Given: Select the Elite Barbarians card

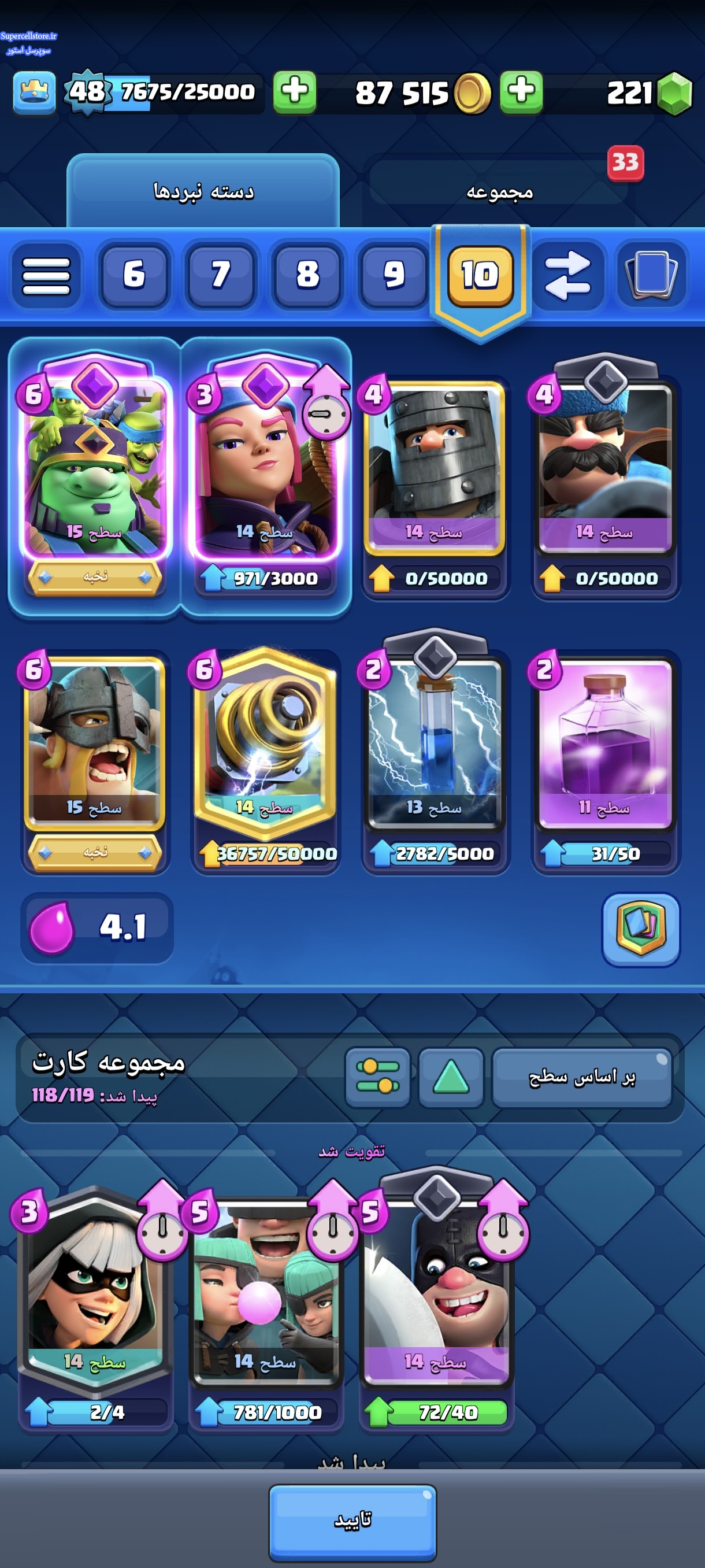Looking at the screenshot, I should pyautogui.click(x=94, y=762).
